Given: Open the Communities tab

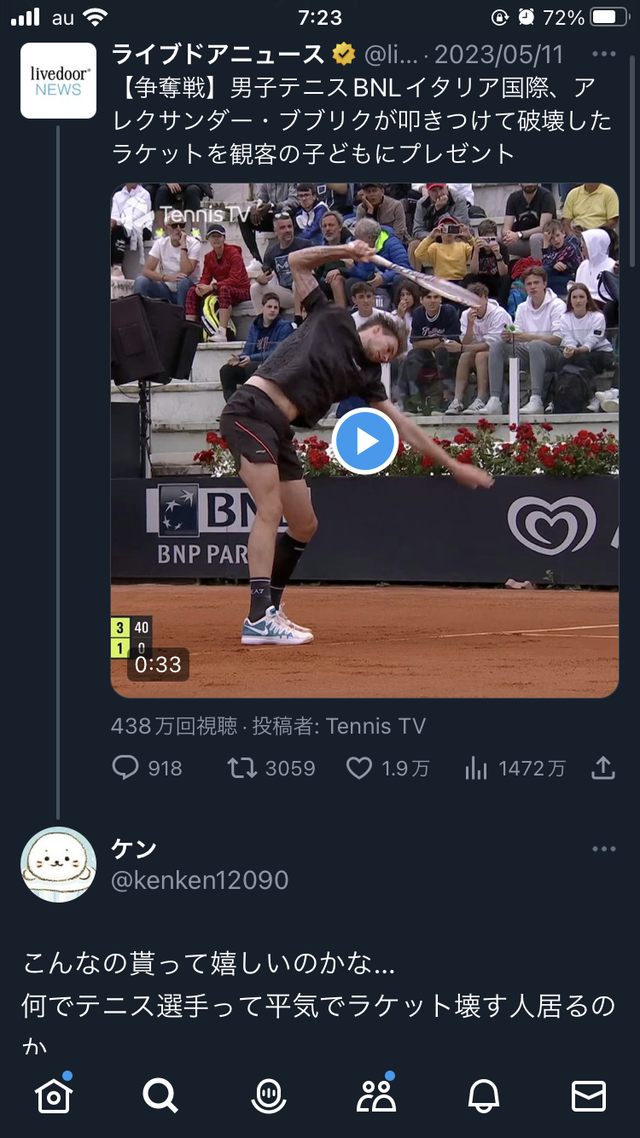Looking at the screenshot, I should coord(376,1097).
